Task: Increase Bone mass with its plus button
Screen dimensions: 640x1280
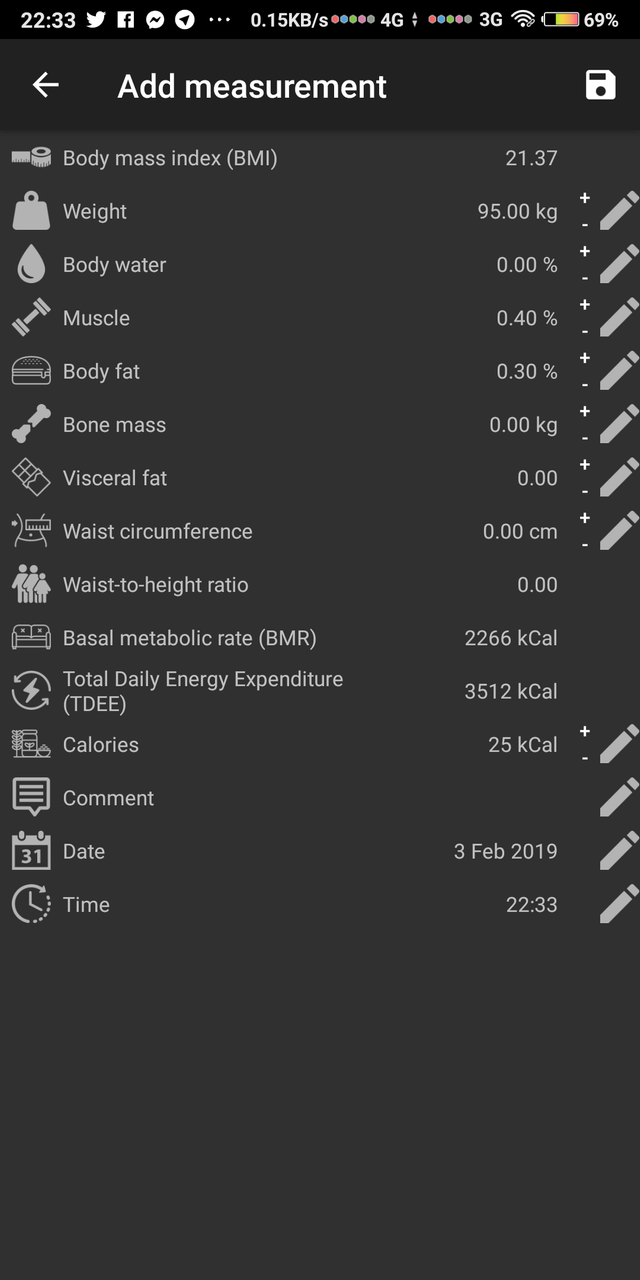Action: [585, 411]
